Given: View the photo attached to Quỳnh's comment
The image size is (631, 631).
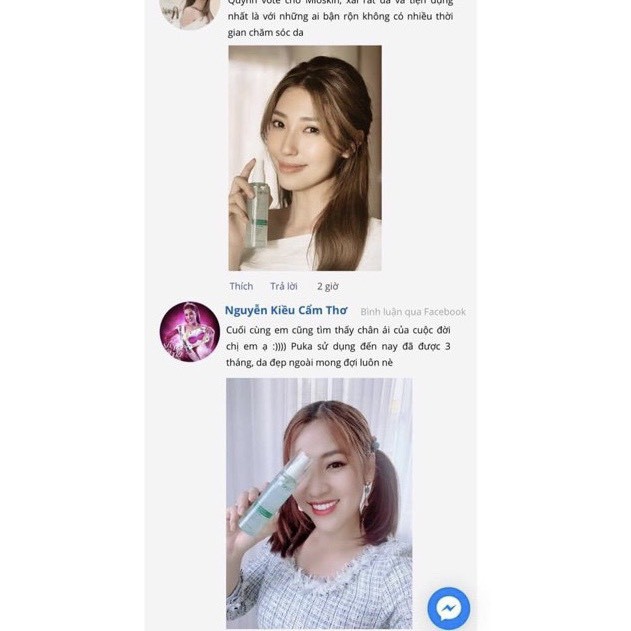Looking at the screenshot, I should [x=305, y=158].
